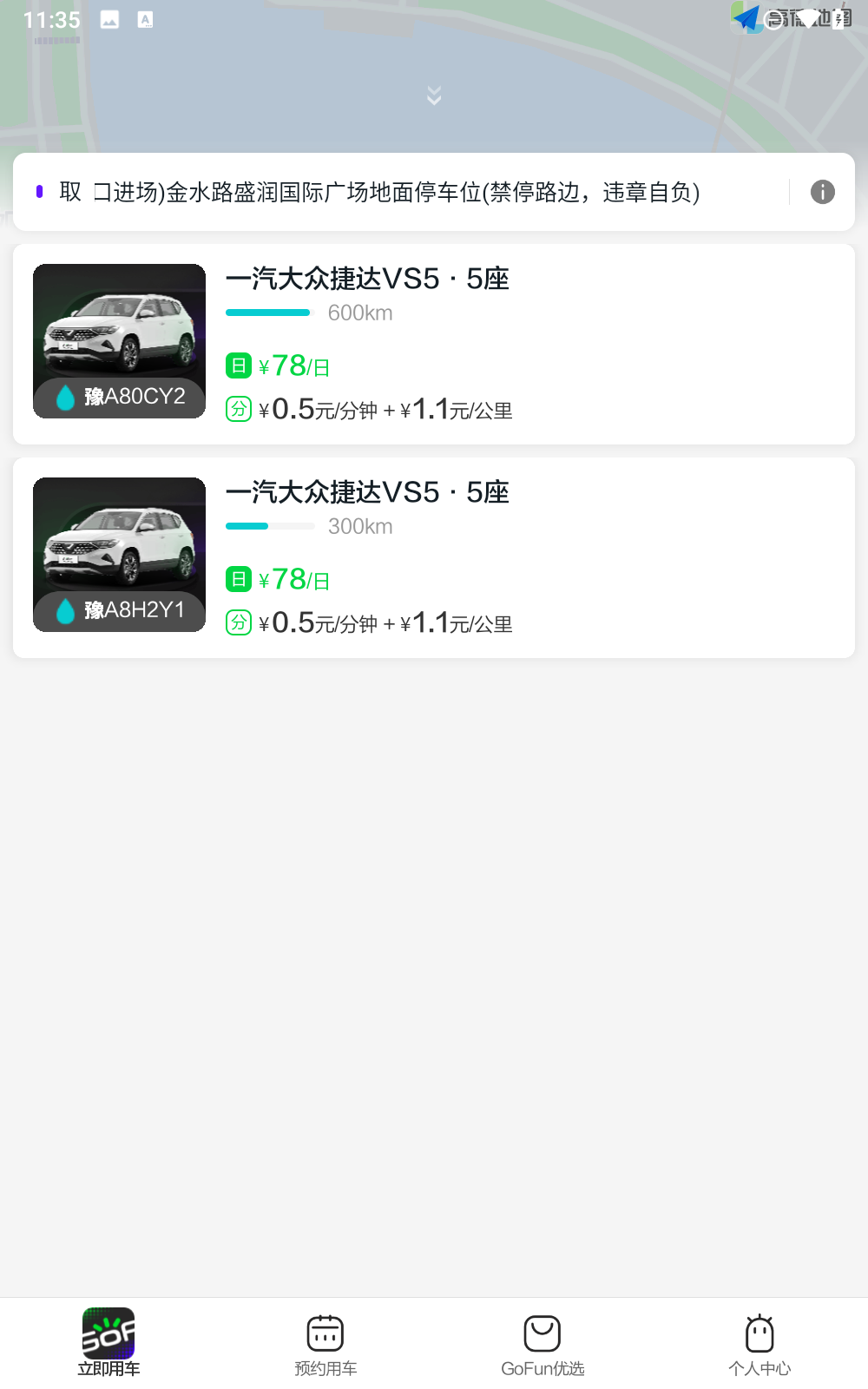Viewport: 868px width, 1389px height.
Task: Select the parking spot 金水路盛润国际广场 text
Action: [382, 193]
